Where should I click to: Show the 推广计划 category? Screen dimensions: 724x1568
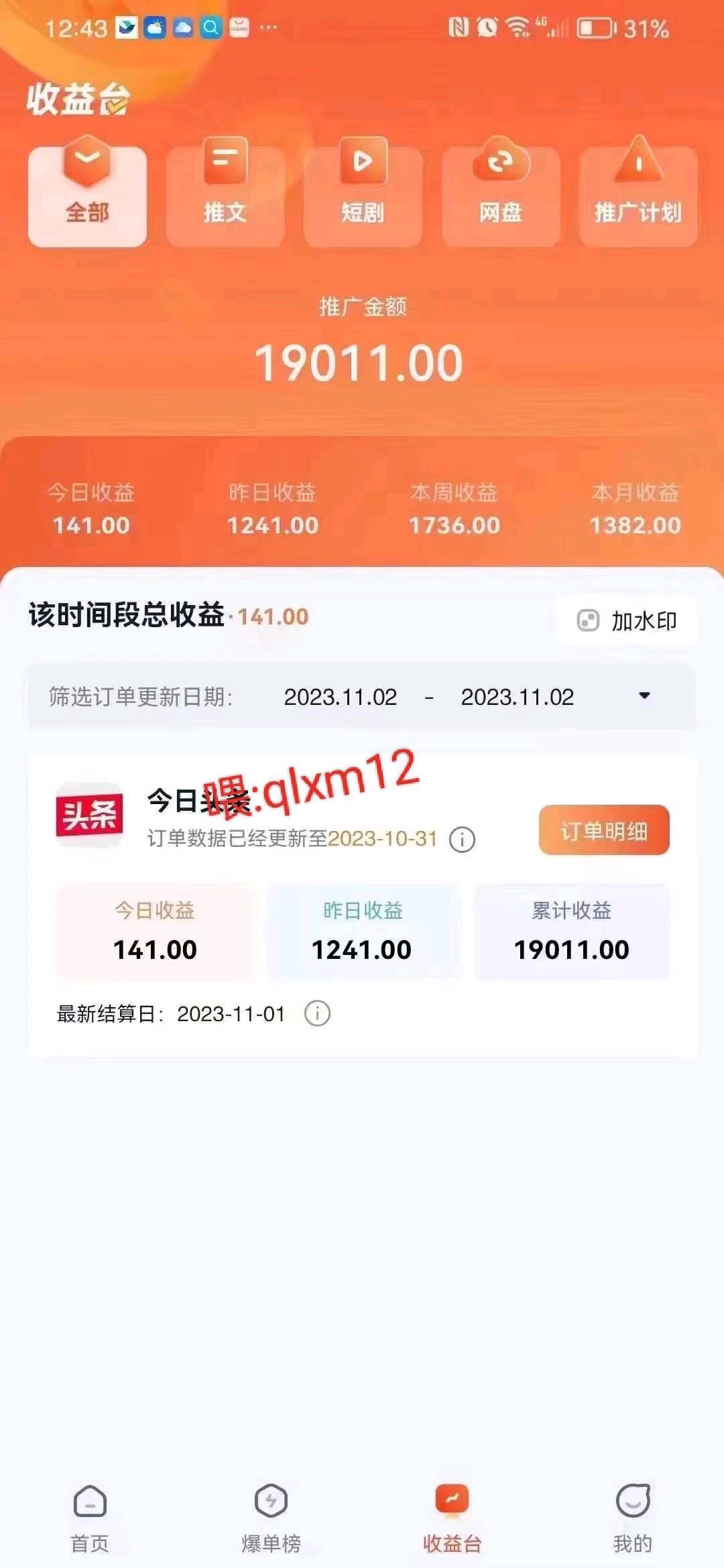pos(638,196)
